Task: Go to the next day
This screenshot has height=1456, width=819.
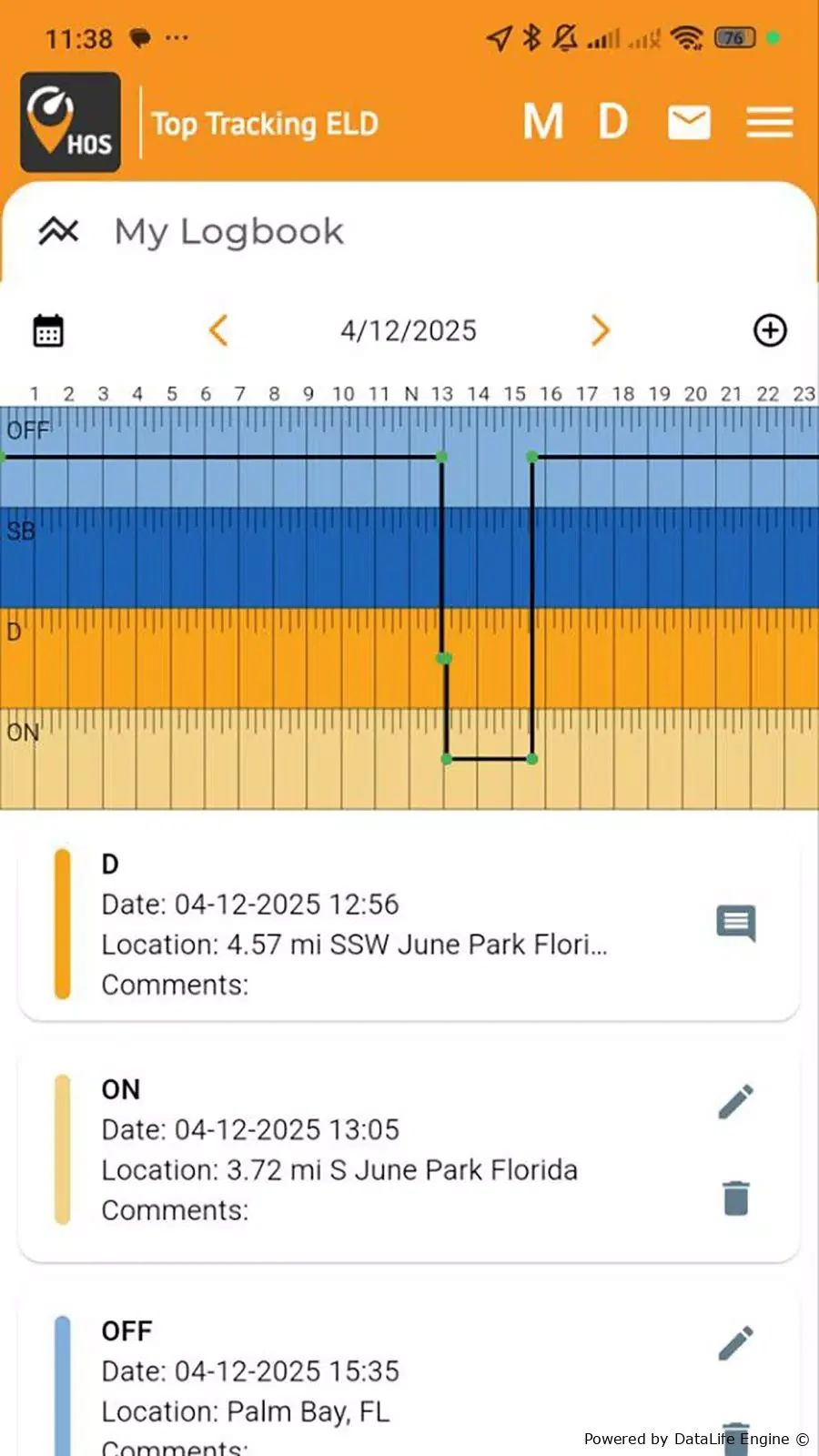Action: point(600,330)
